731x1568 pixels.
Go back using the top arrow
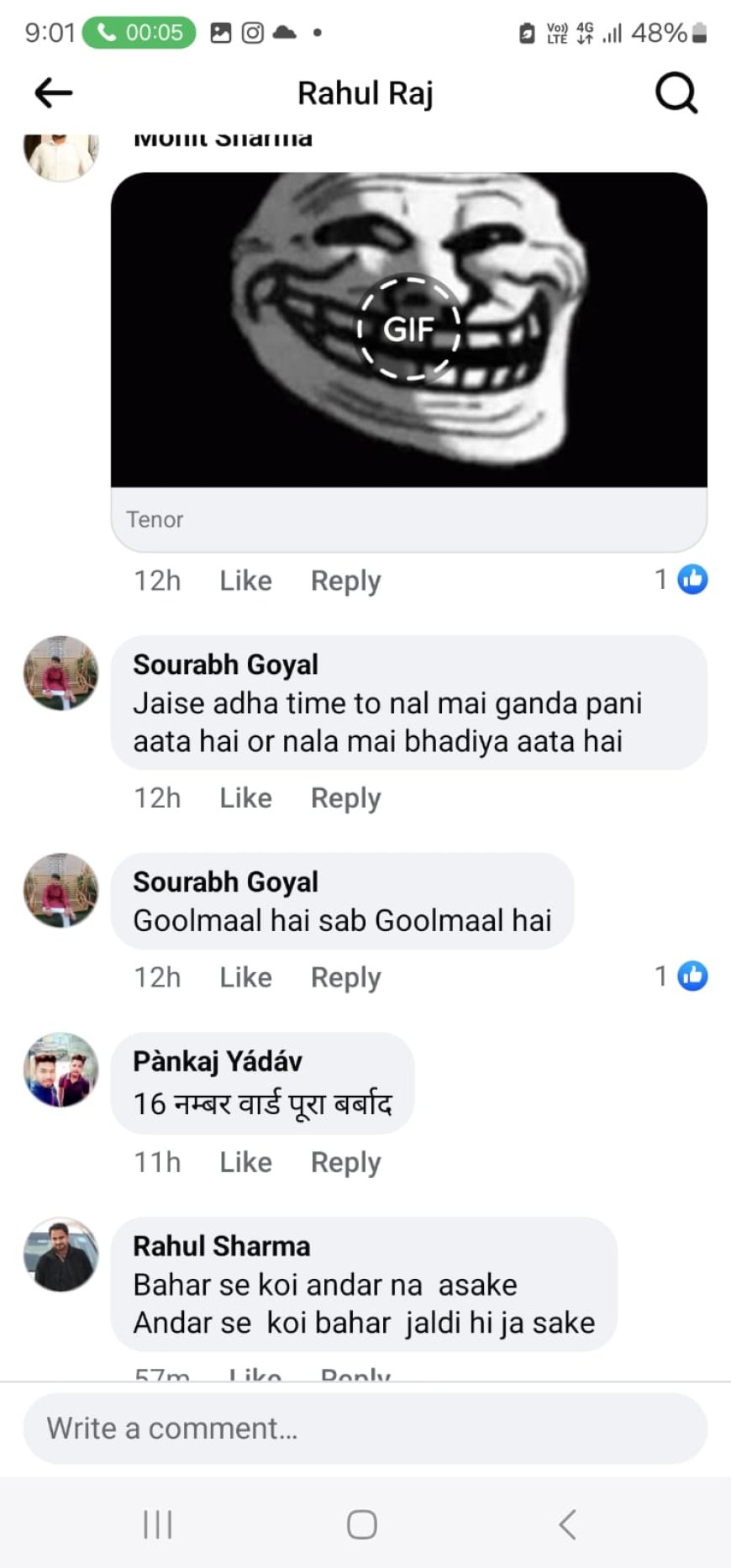pyautogui.click(x=54, y=92)
